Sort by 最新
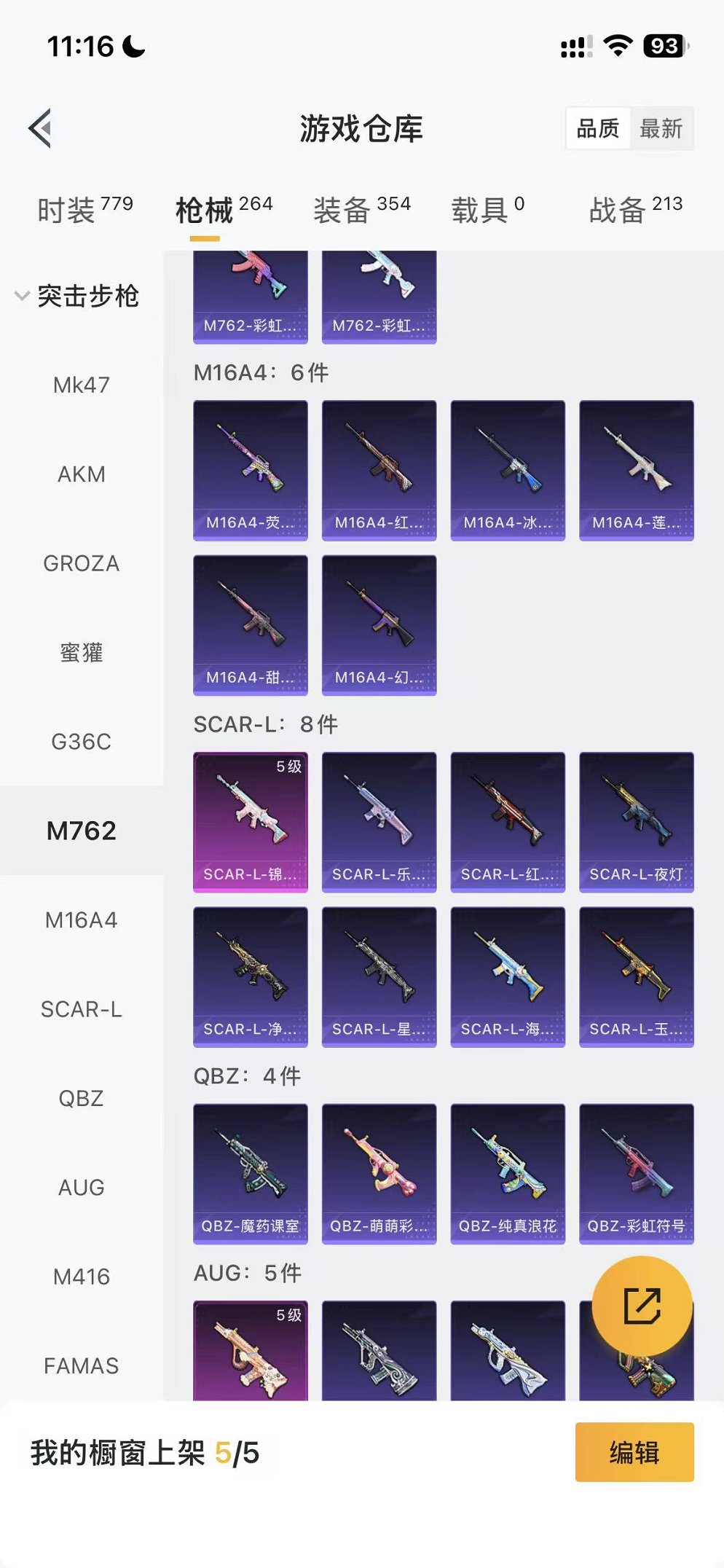Screen dimensions: 724x1568 pos(661,129)
